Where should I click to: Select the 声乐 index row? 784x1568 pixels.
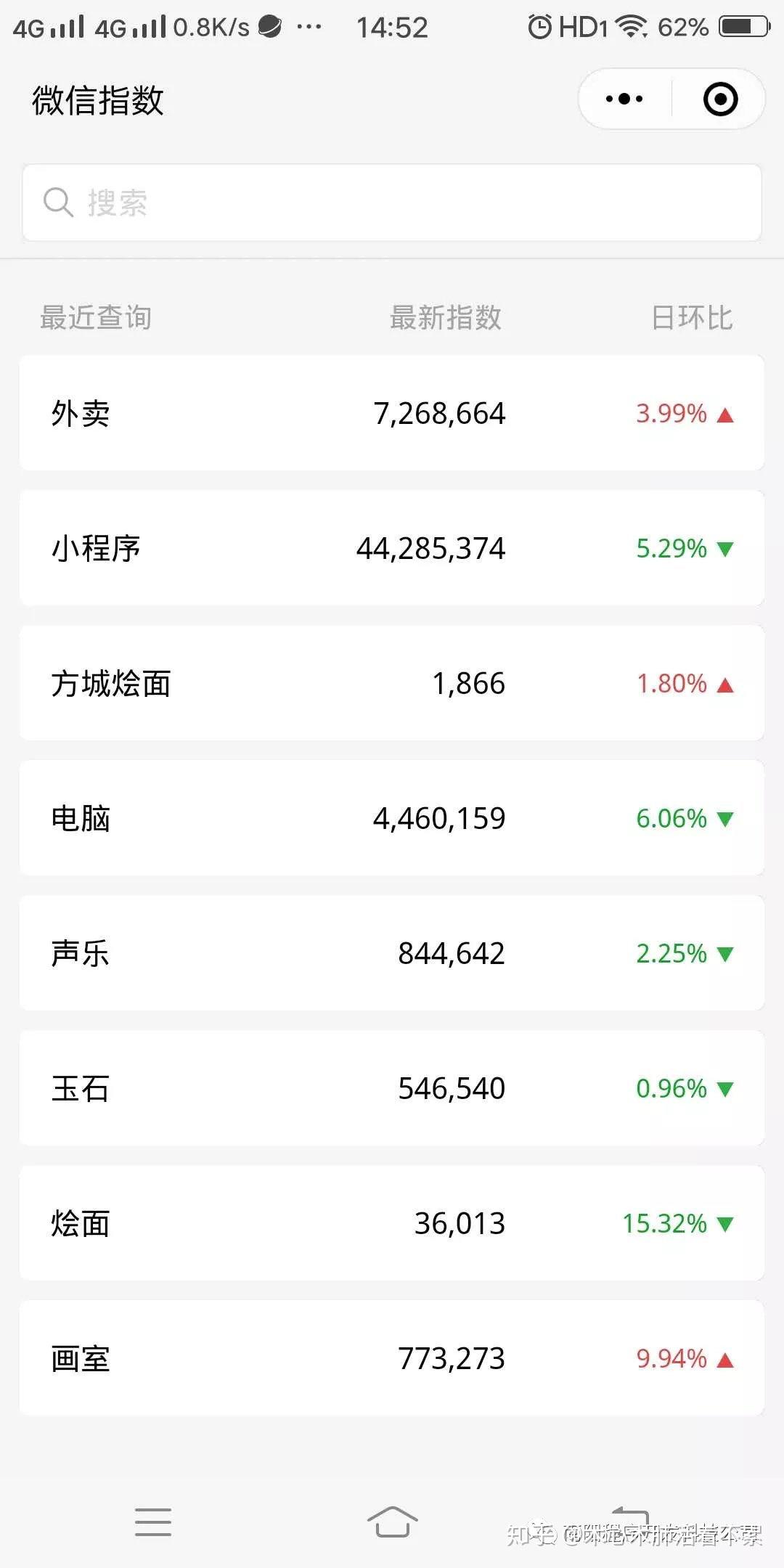click(x=392, y=953)
